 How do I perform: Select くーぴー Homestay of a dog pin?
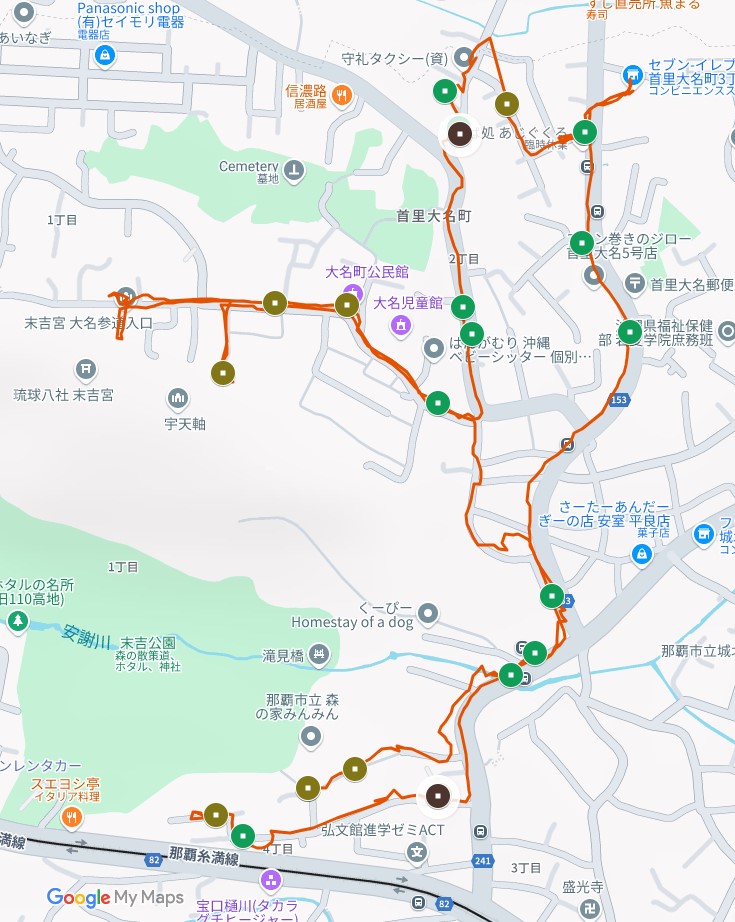[428, 611]
